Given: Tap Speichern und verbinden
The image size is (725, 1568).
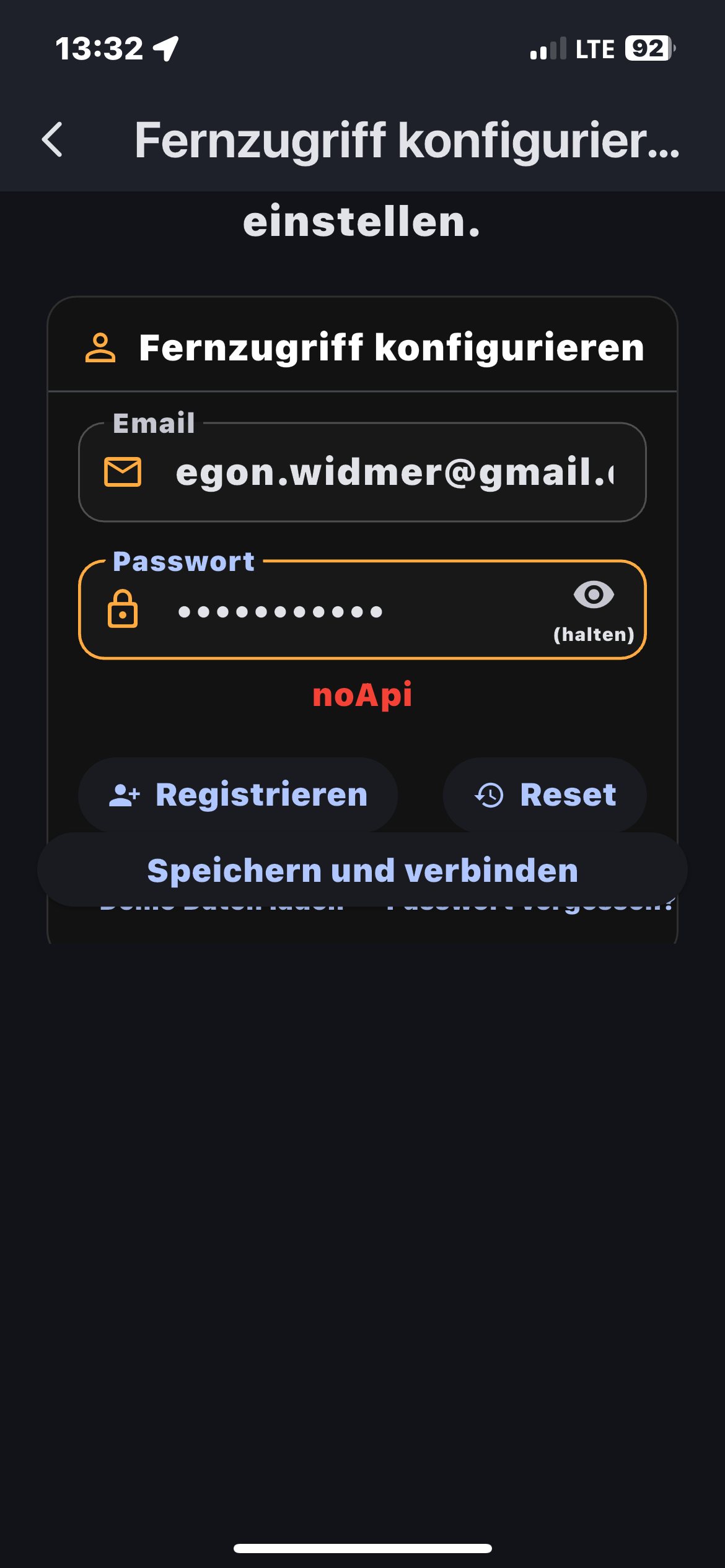Looking at the screenshot, I should click(362, 870).
